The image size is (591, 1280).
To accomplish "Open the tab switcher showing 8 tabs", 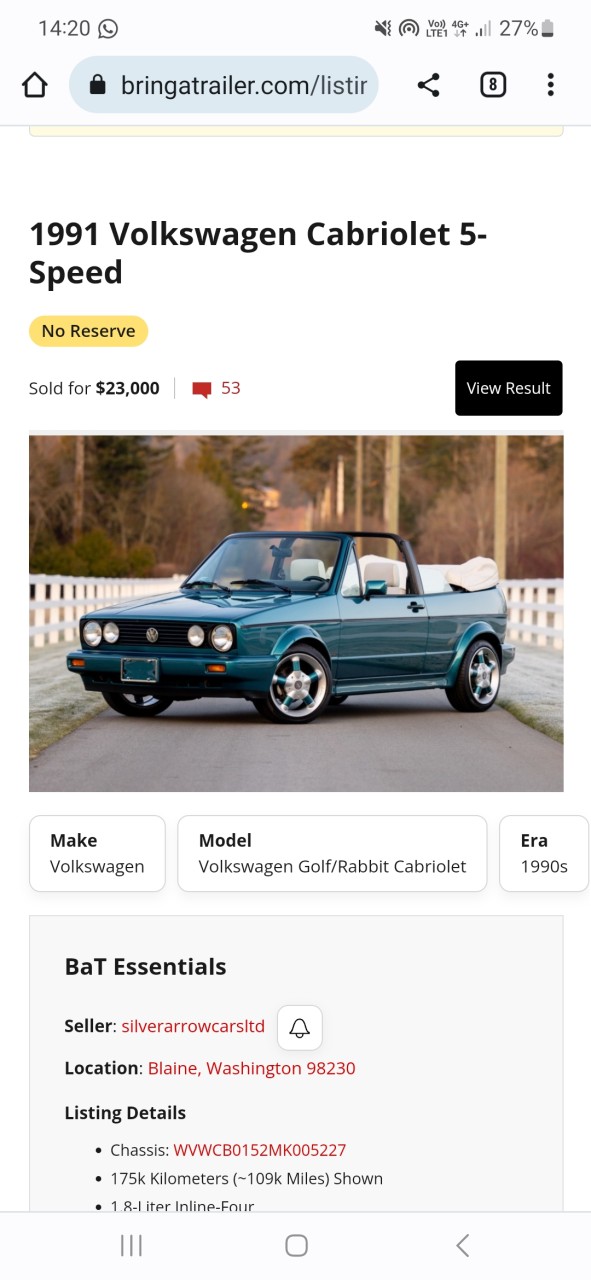I will [x=492, y=85].
